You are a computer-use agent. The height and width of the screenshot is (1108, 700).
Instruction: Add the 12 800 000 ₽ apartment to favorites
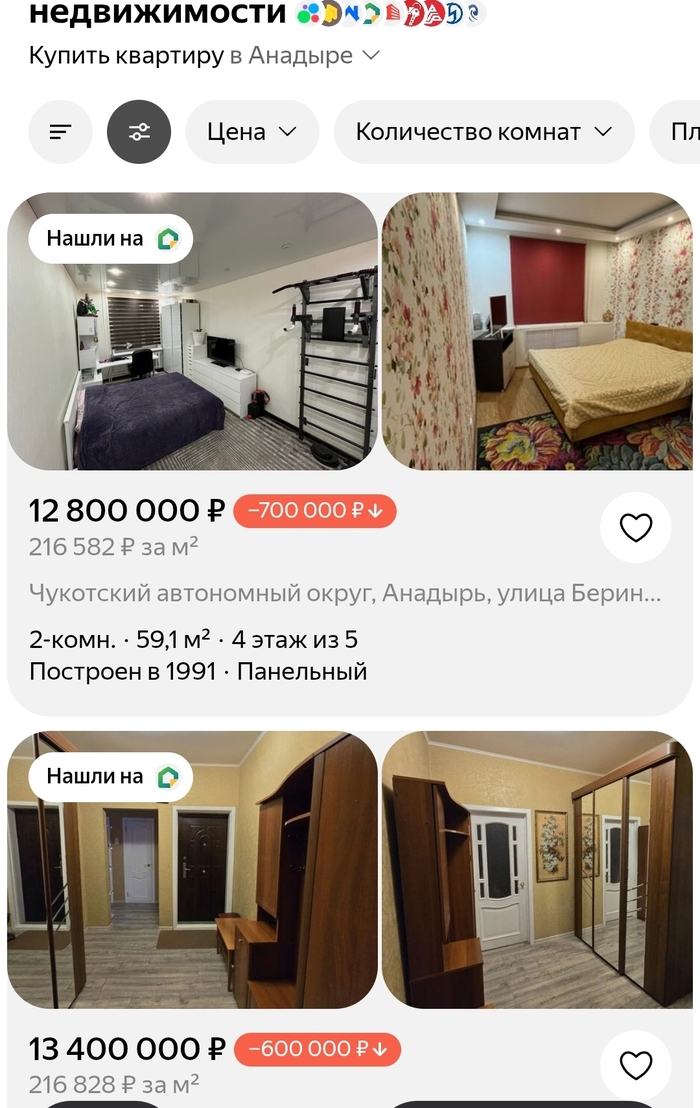tap(635, 527)
